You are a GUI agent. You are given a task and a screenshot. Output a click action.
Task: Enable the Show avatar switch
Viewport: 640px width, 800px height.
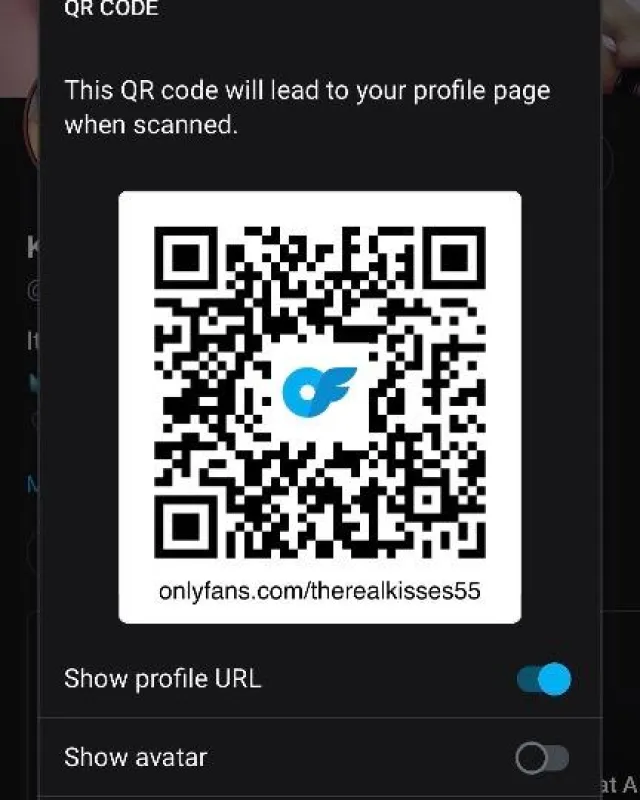coord(542,758)
